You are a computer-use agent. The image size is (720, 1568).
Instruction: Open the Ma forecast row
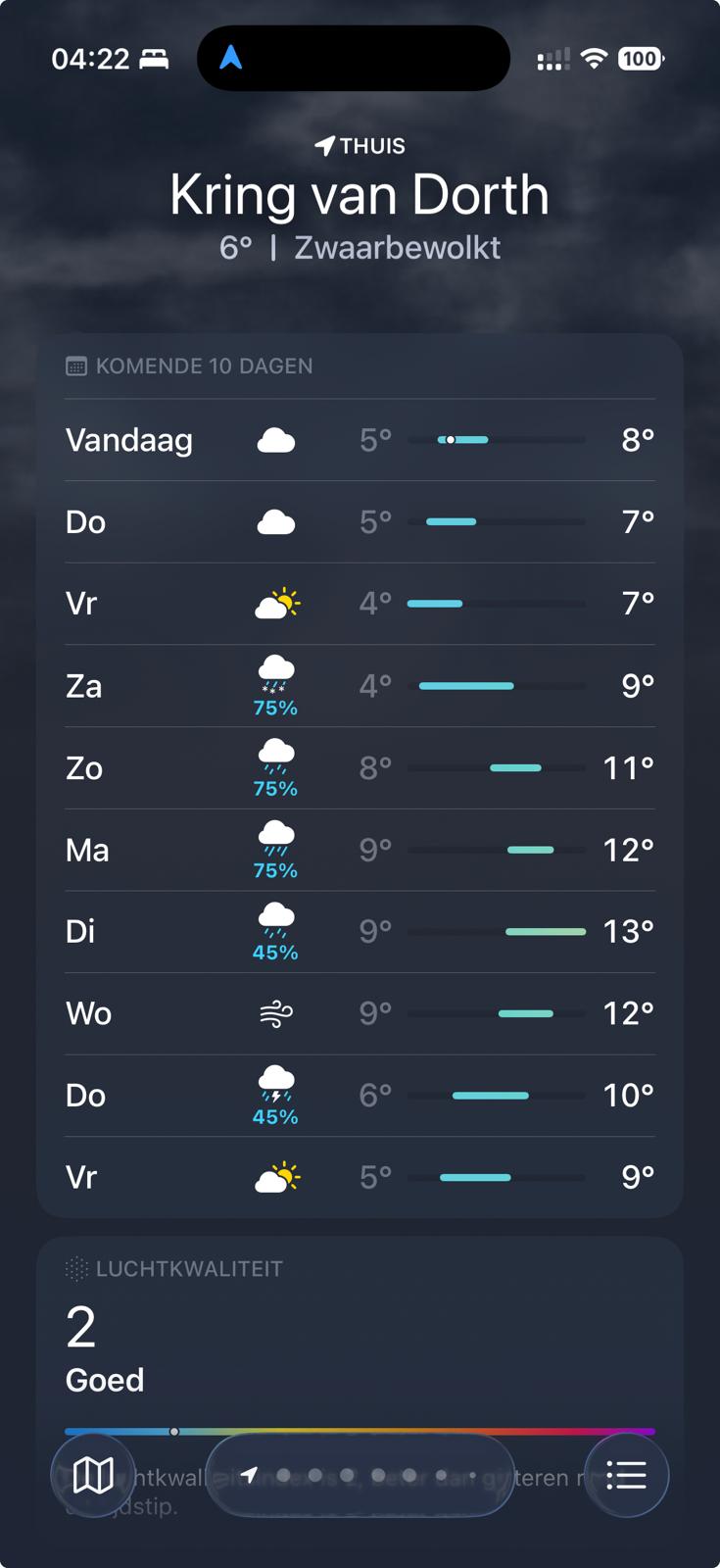click(x=360, y=850)
